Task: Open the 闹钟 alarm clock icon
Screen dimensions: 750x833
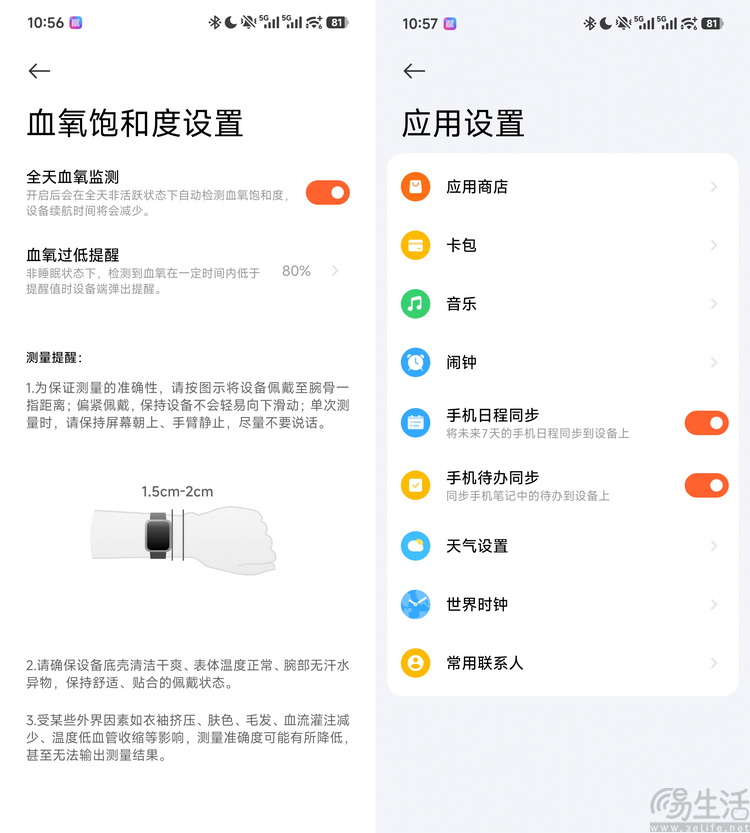Action: click(x=415, y=363)
